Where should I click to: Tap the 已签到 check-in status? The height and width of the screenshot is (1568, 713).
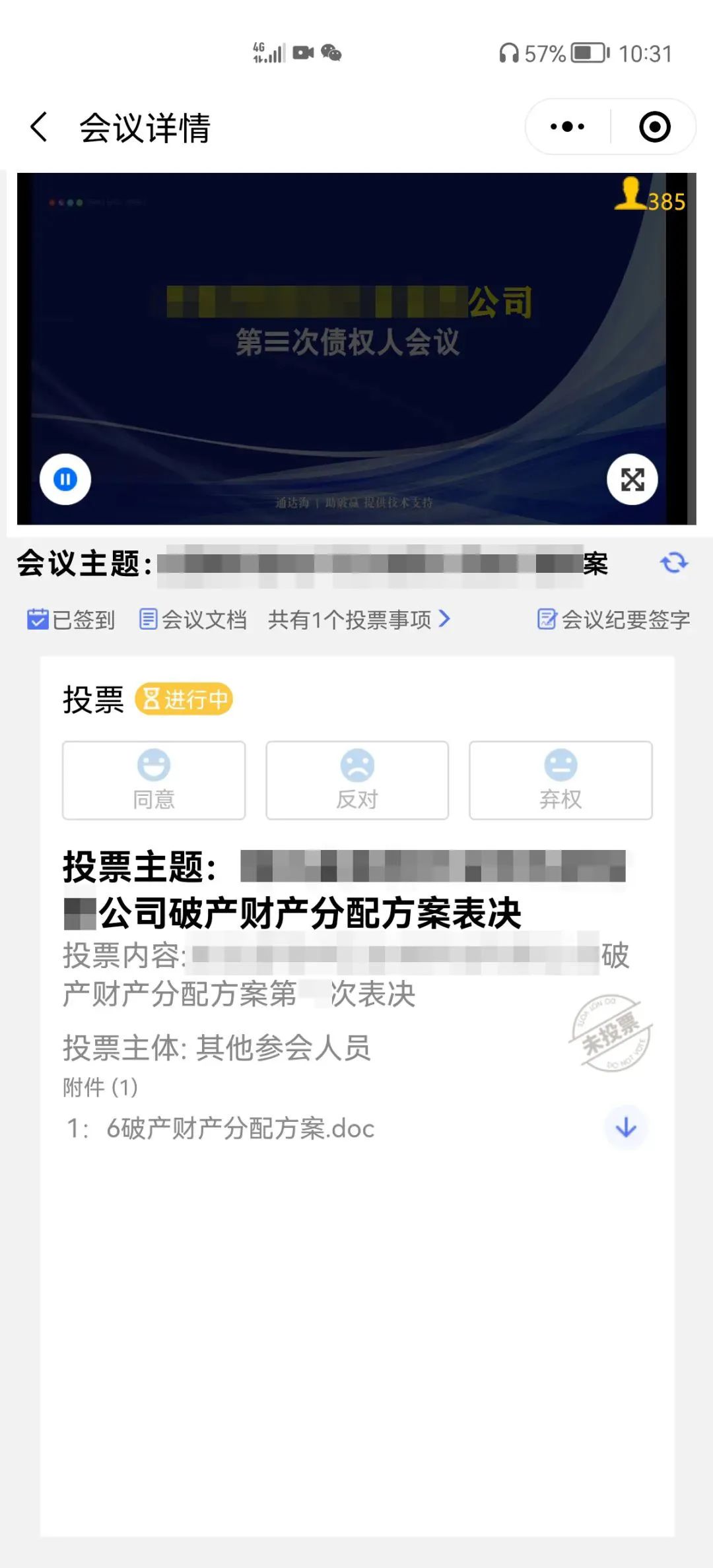tap(71, 620)
